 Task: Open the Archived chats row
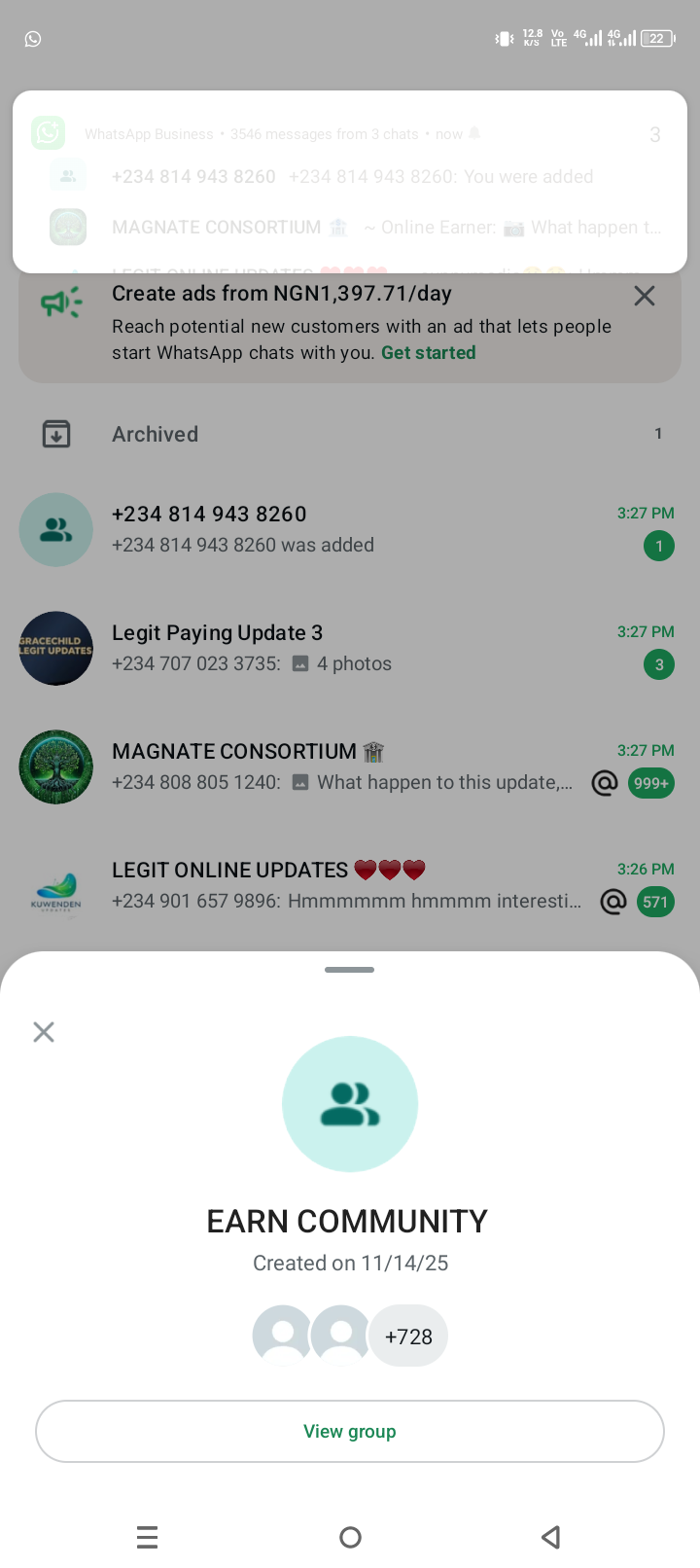coord(350,434)
